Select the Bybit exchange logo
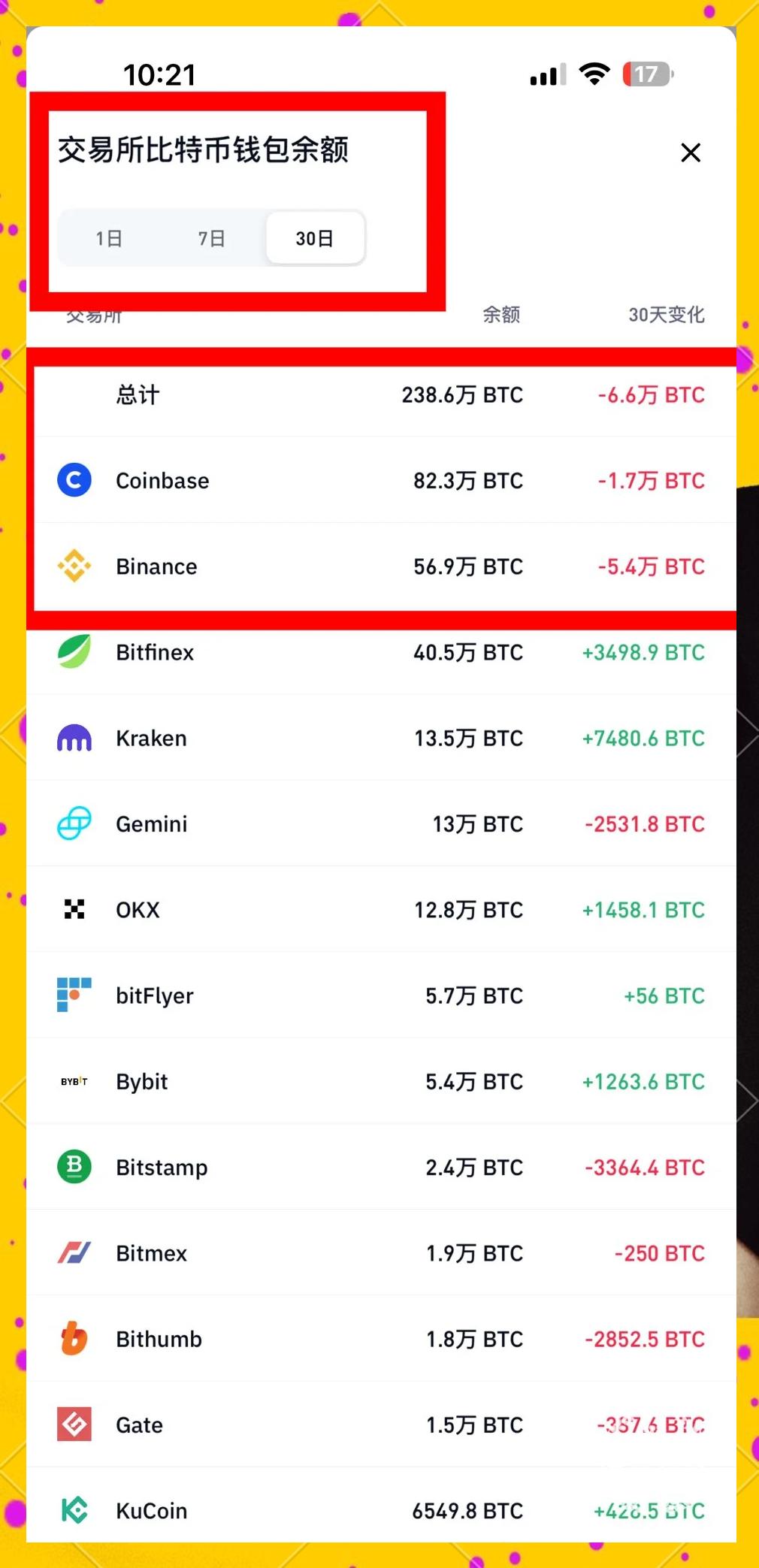This screenshot has height=1568, width=759. click(73, 1081)
